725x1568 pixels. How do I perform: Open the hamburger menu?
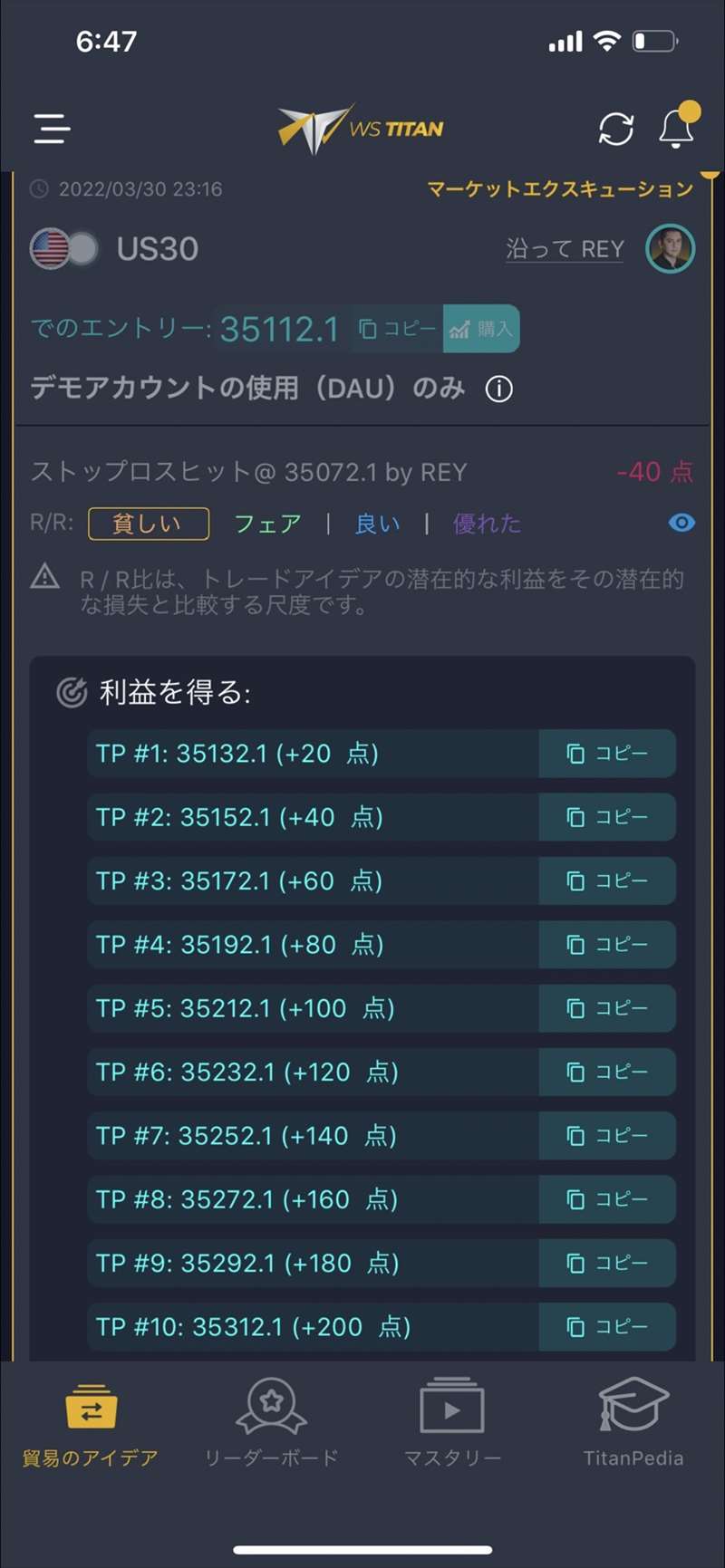(x=53, y=129)
